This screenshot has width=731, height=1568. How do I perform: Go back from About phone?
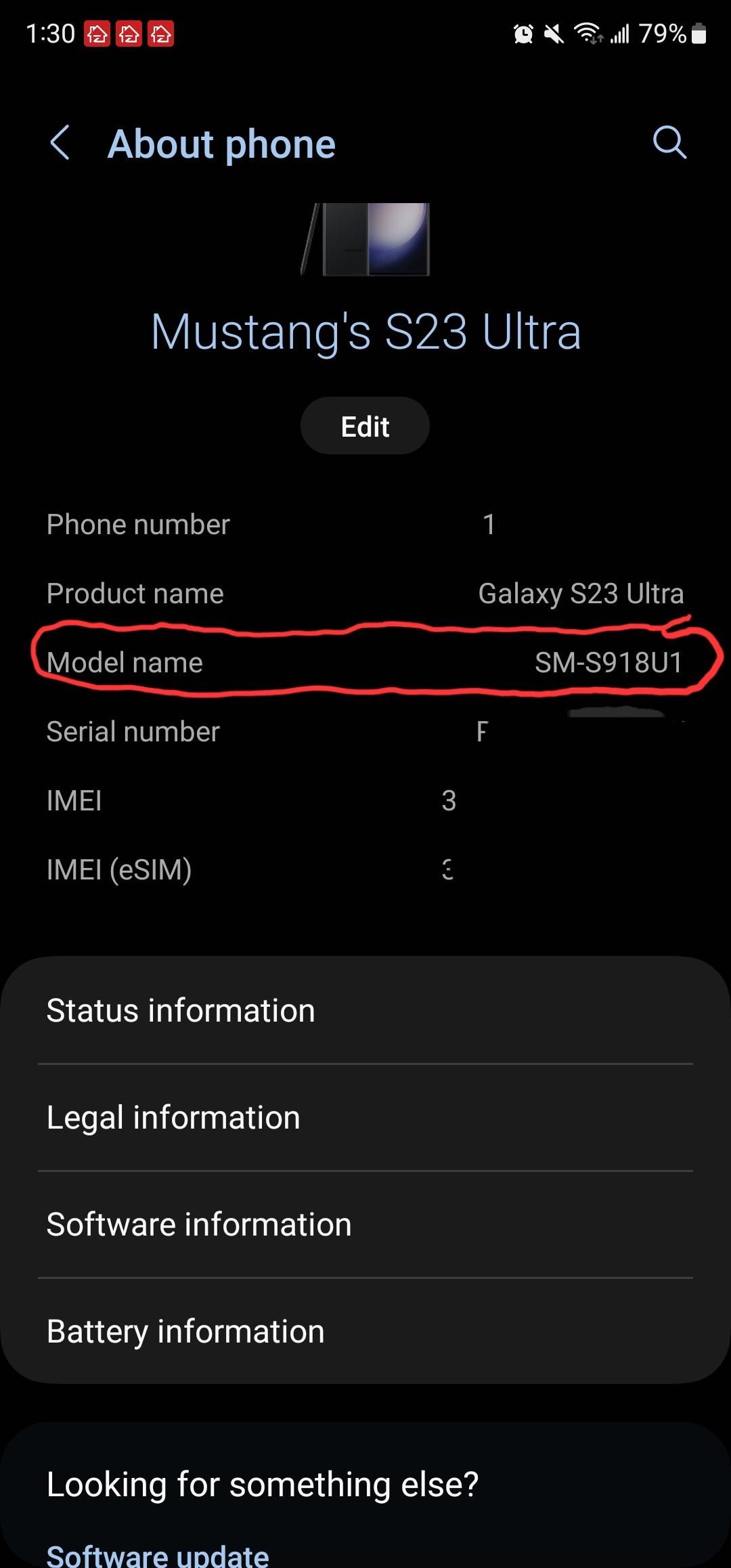(60, 143)
